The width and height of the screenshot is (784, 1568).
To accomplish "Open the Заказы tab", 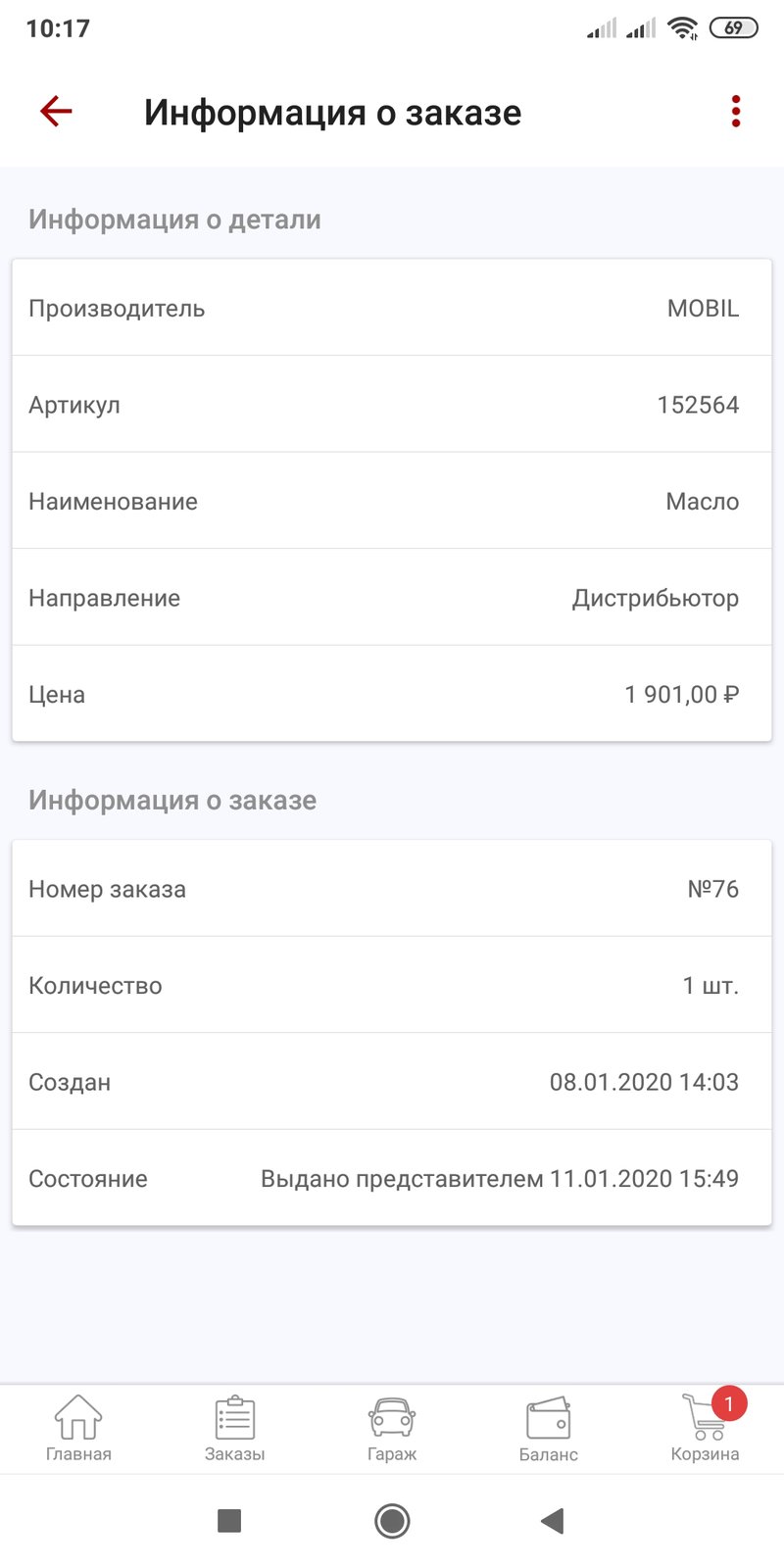I will click(235, 1429).
